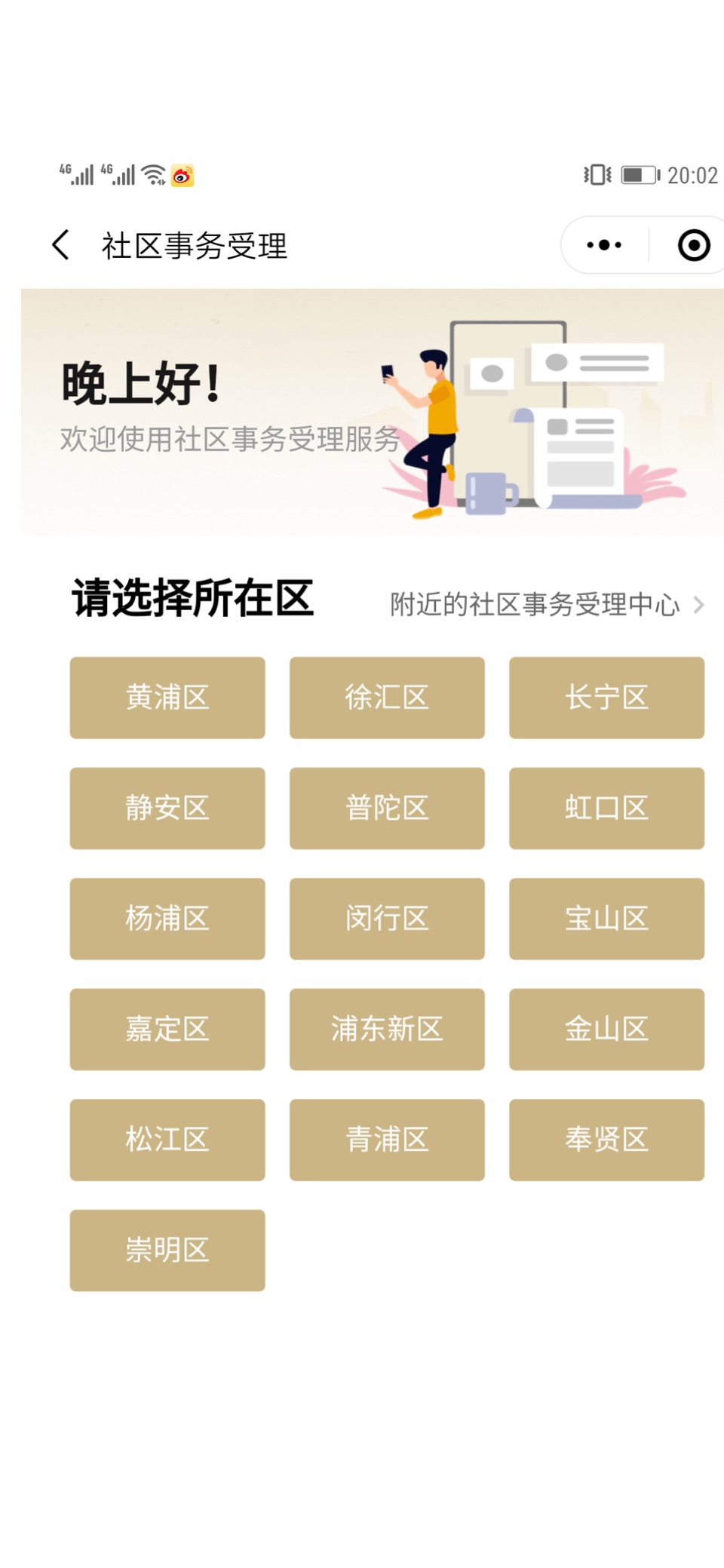Choose 嘉定区 district
The image size is (724, 1568).
click(167, 1029)
